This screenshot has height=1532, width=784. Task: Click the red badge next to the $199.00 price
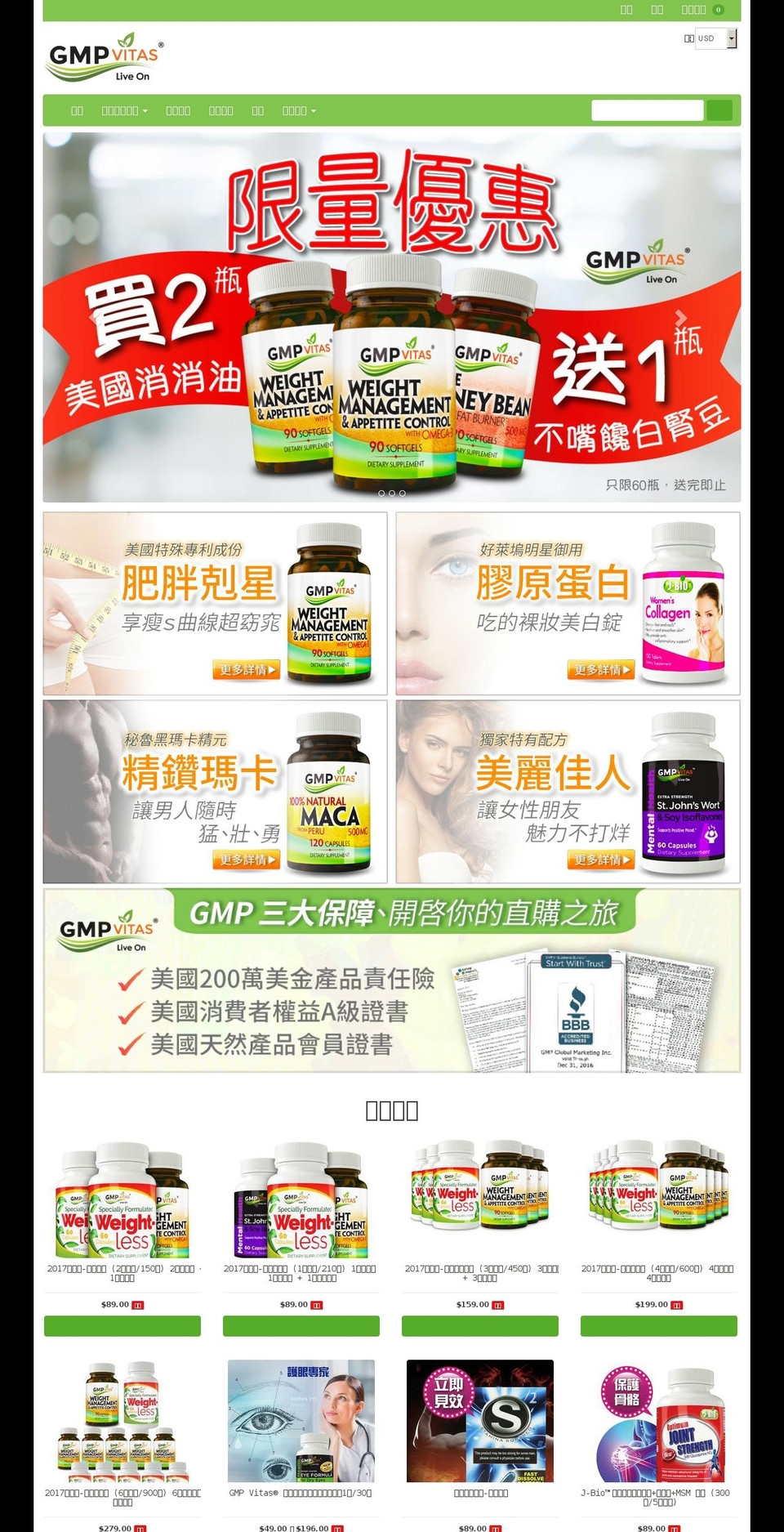pyautogui.click(x=677, y=1305)
